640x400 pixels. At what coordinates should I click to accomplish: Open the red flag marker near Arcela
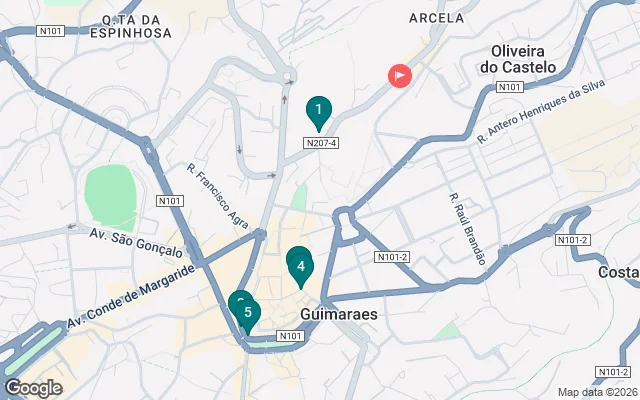pos(400,75)
